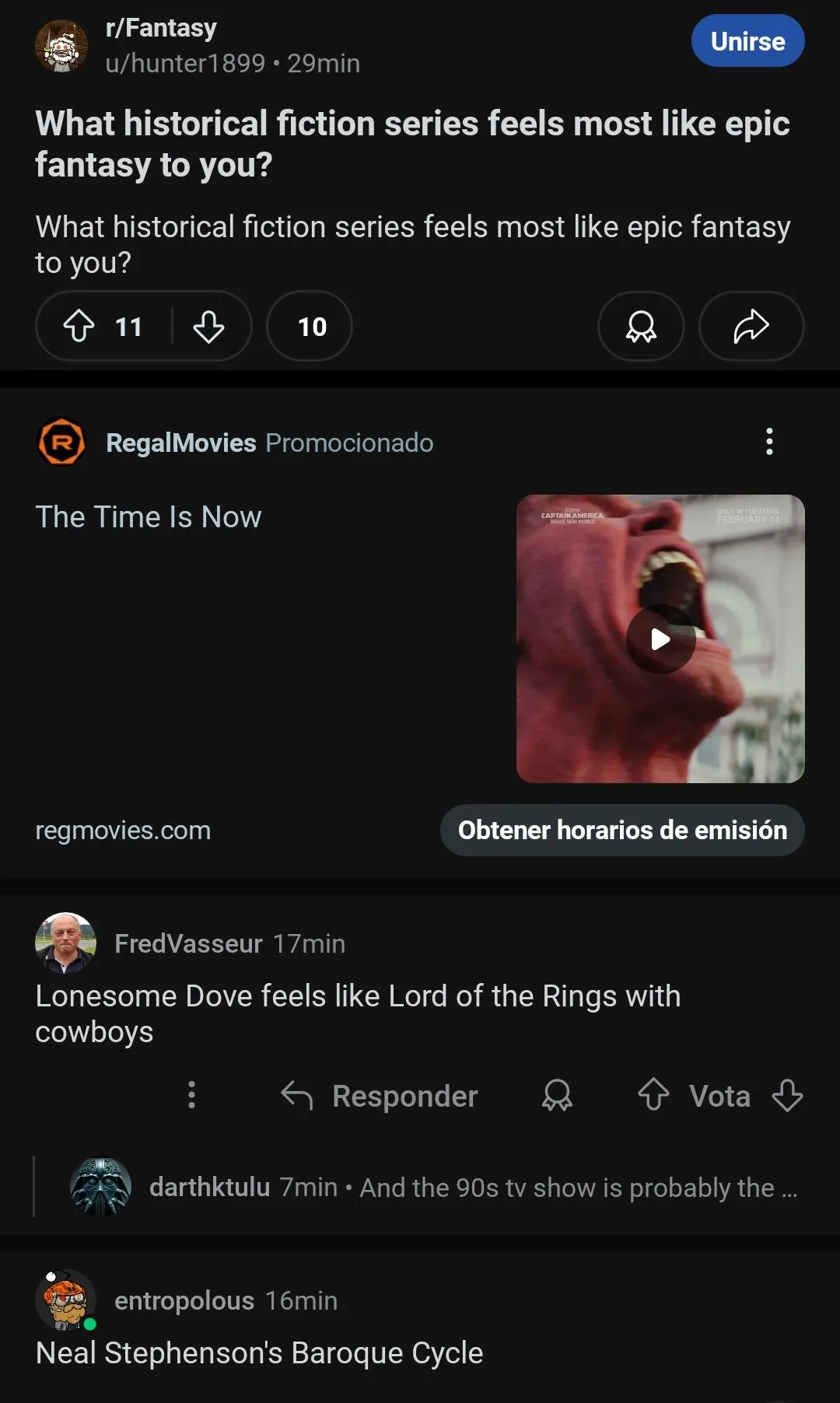Tap Obtener horarios de emisión
This screenshot has height=1403, width=840.
[621, 830]
